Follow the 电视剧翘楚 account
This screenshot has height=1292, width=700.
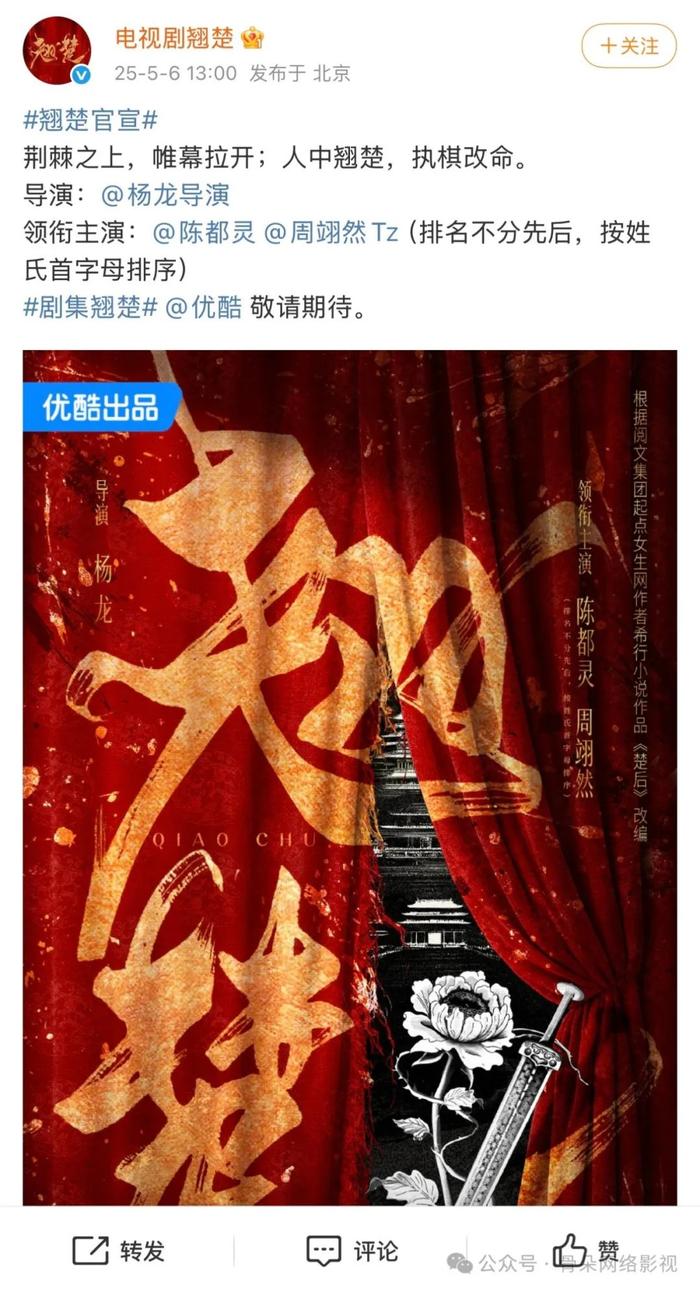(x=629, y=46)
